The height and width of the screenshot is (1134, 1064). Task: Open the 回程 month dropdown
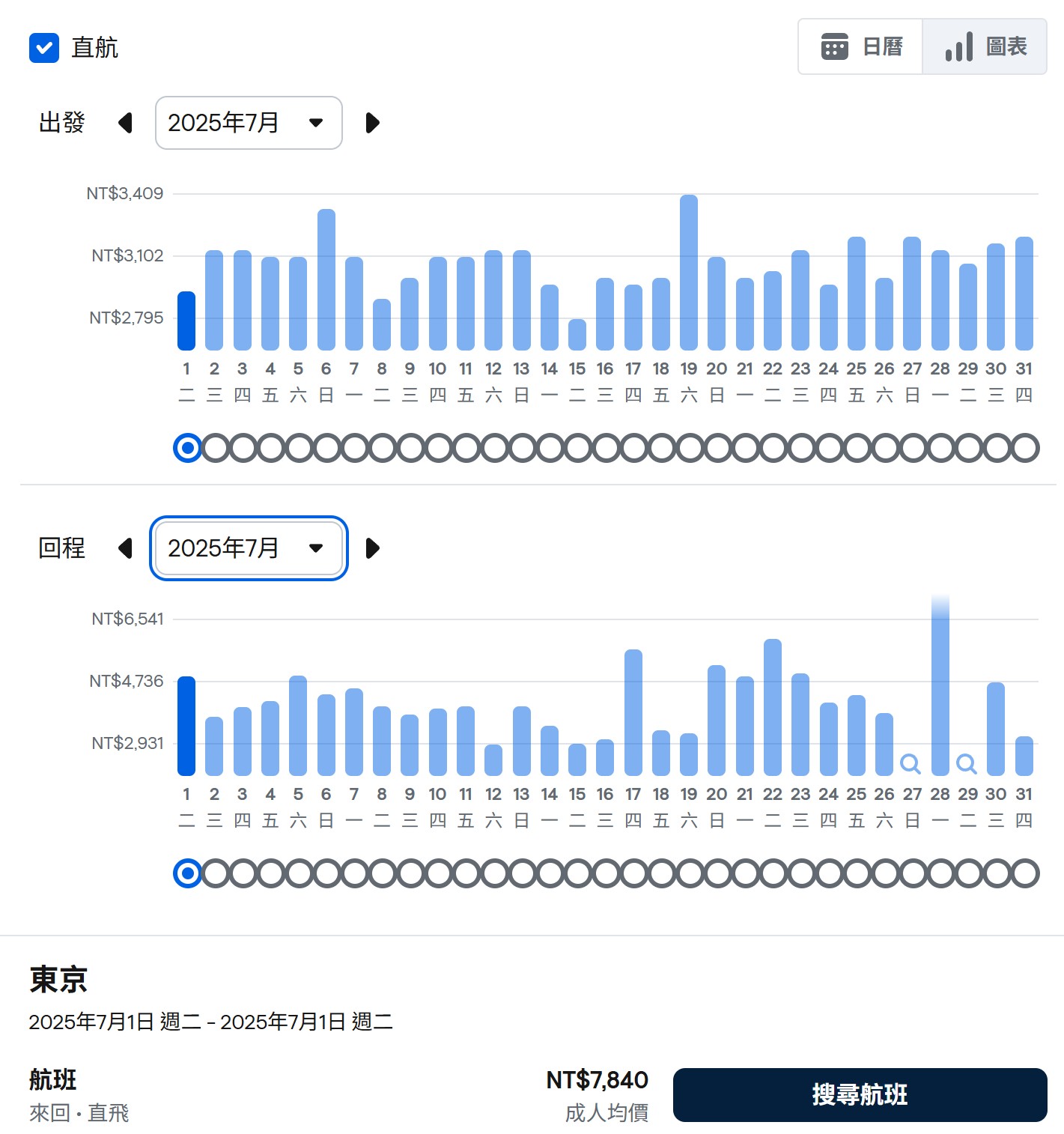coord(249,548)
